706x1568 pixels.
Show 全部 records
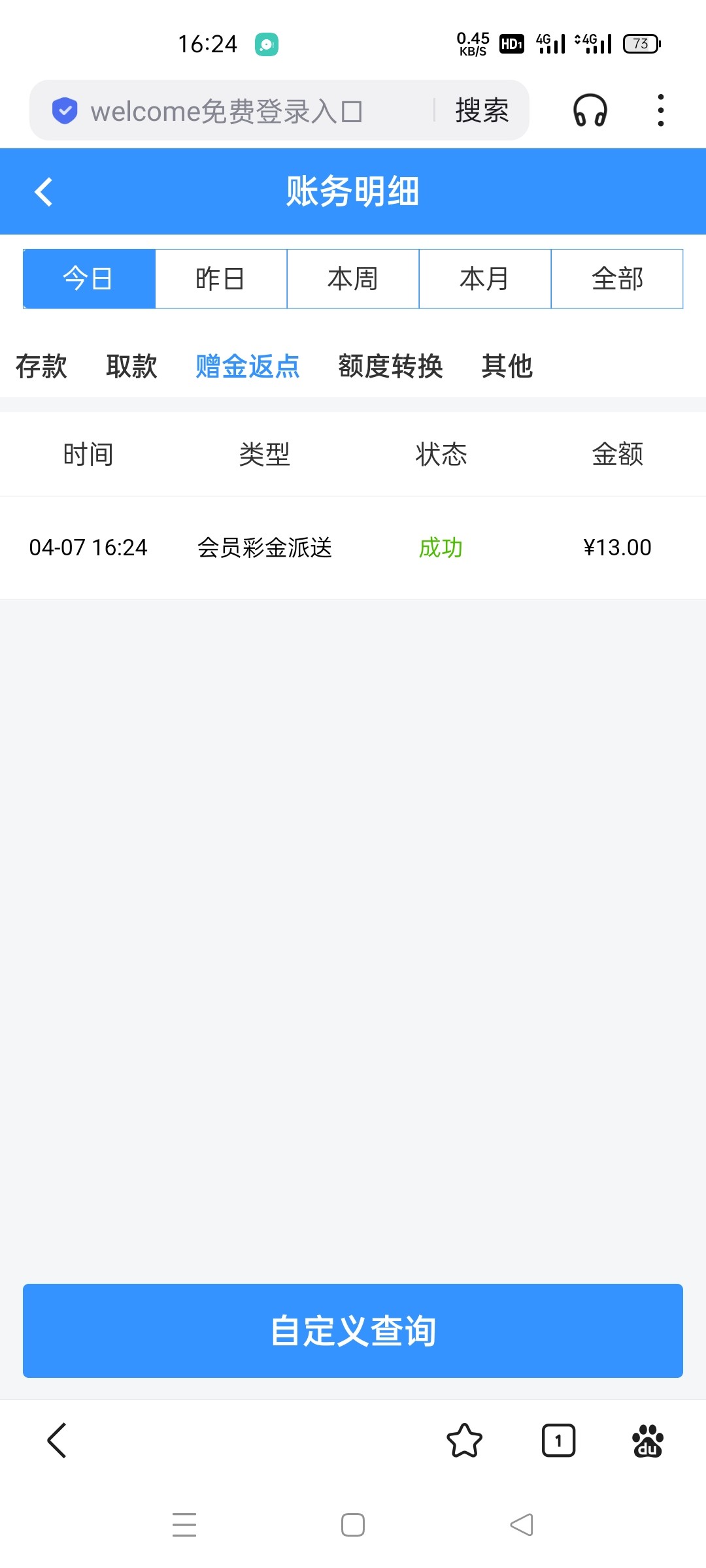617,279
